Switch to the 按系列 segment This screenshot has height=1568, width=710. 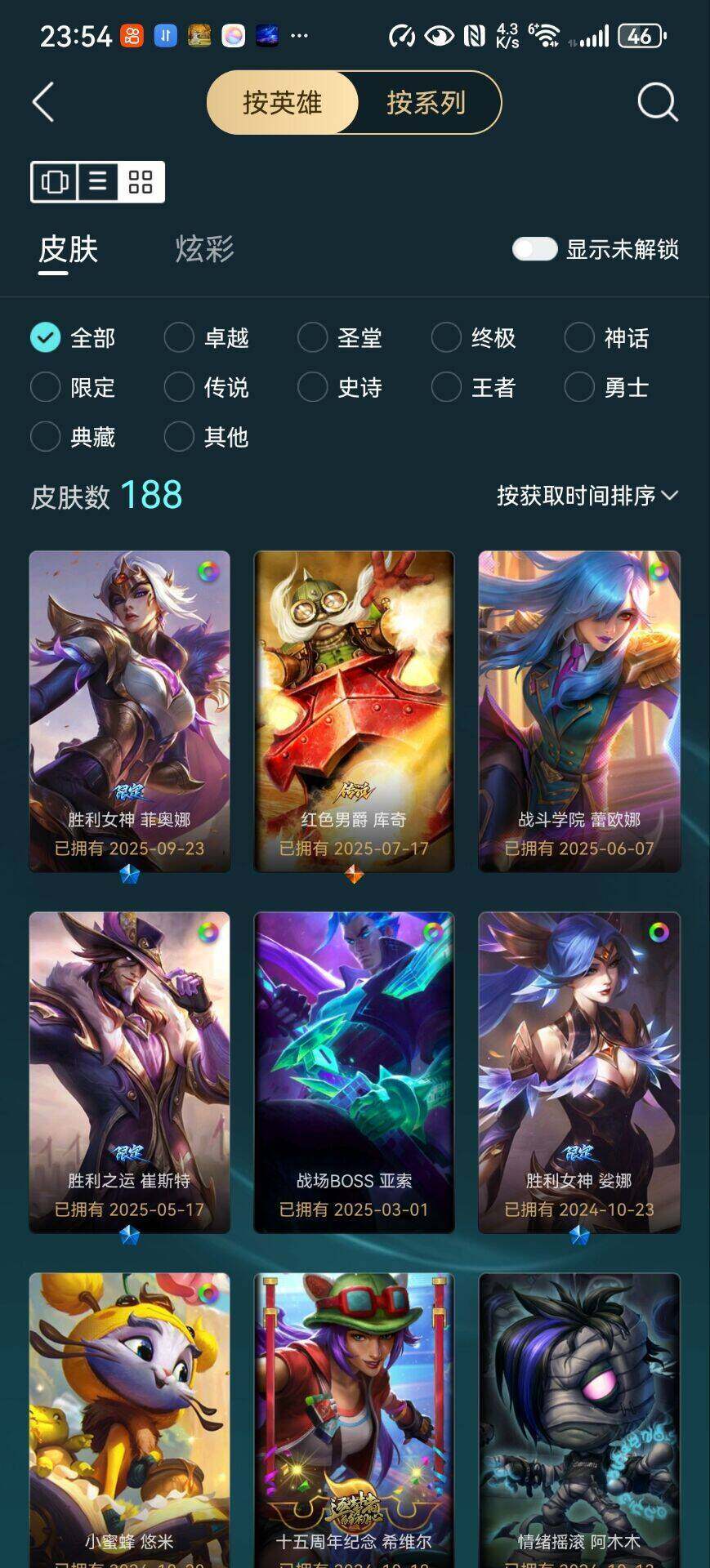426,103
